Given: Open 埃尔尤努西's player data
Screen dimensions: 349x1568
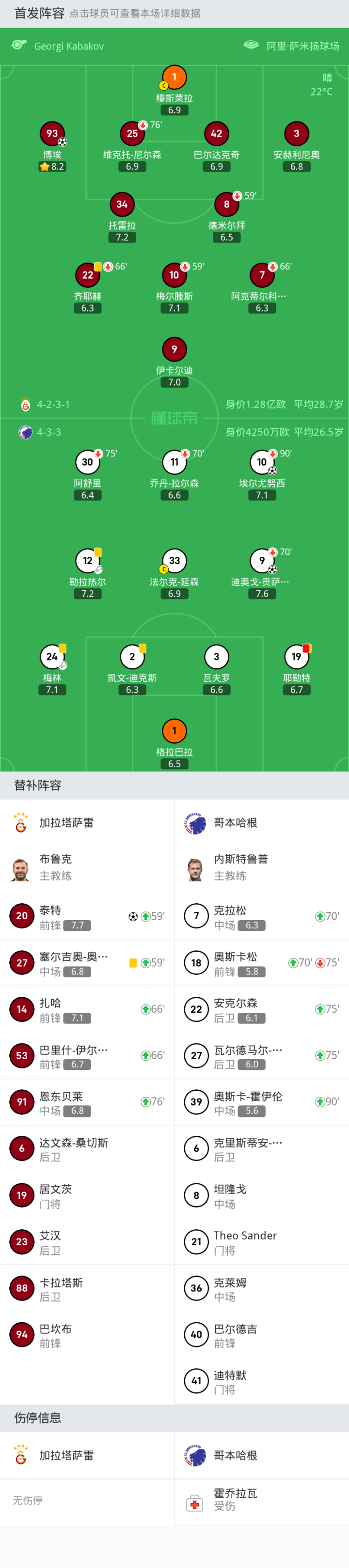Looking at the screenshot, I should [262, 462].
